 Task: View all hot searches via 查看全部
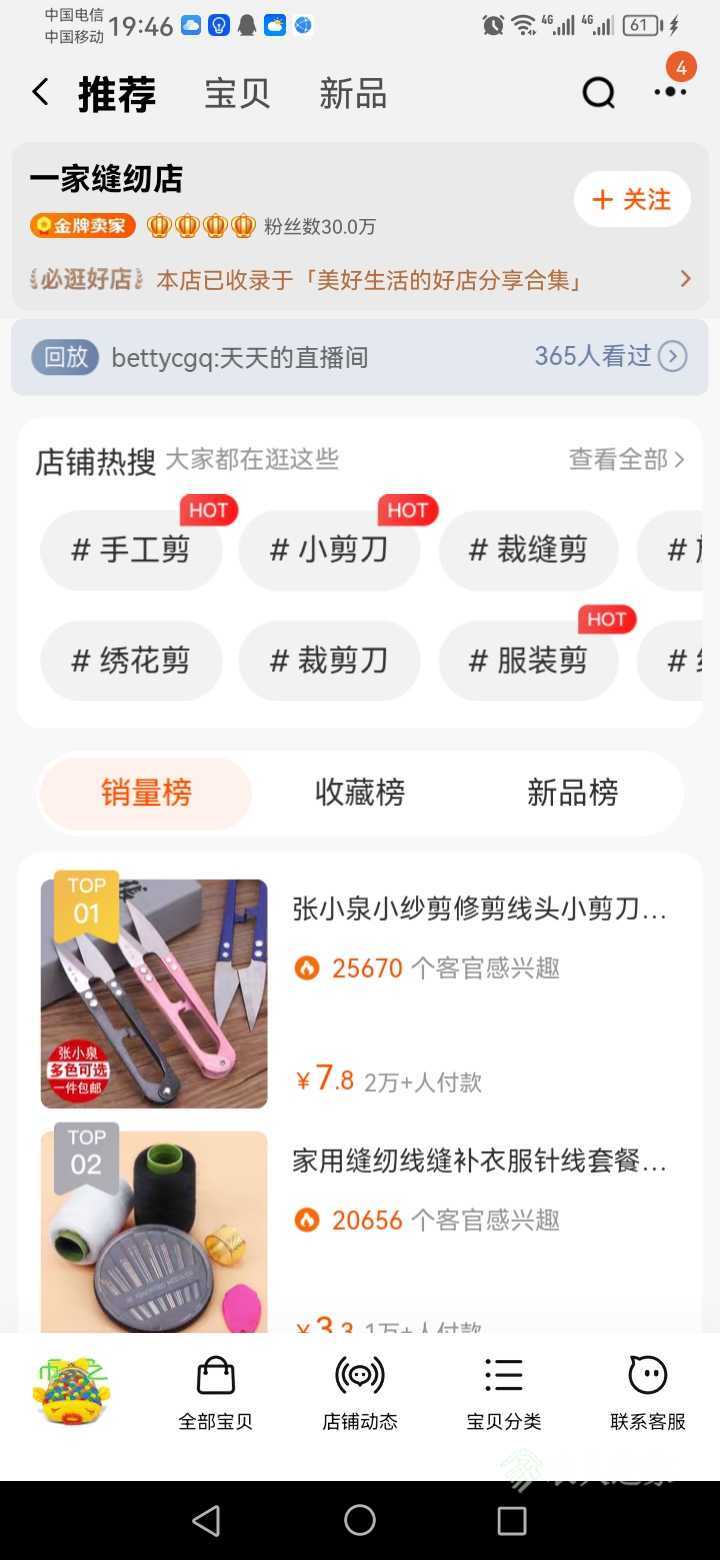click(627, 459)
